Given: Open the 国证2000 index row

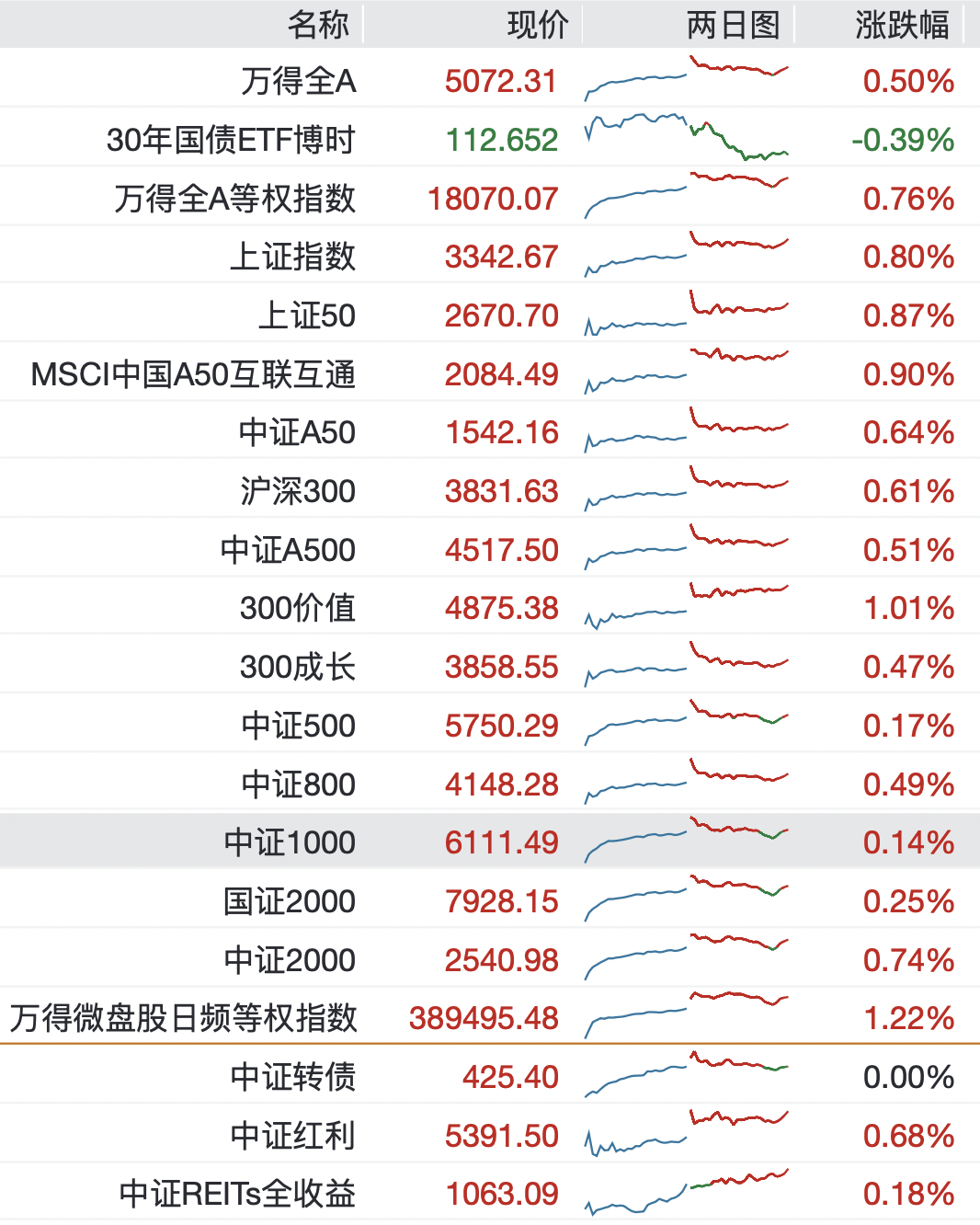Looking at the screenshot, I should pos(289,901).
